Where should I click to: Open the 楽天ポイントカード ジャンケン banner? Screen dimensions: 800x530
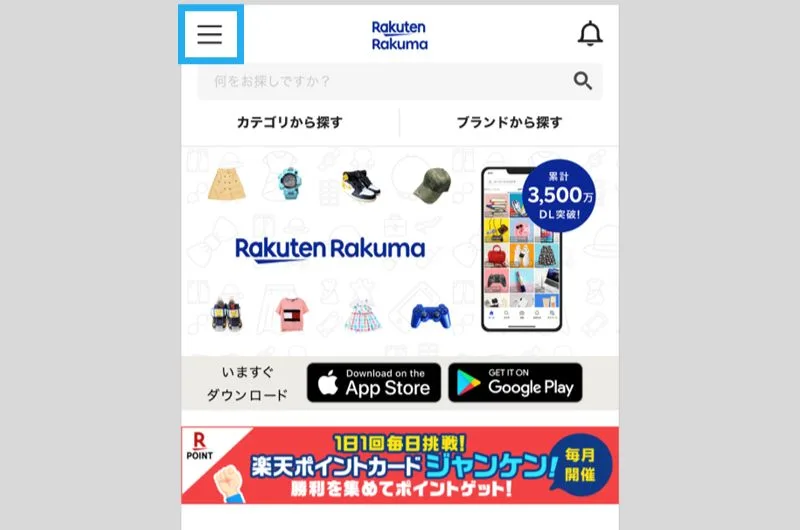[400, 464]
